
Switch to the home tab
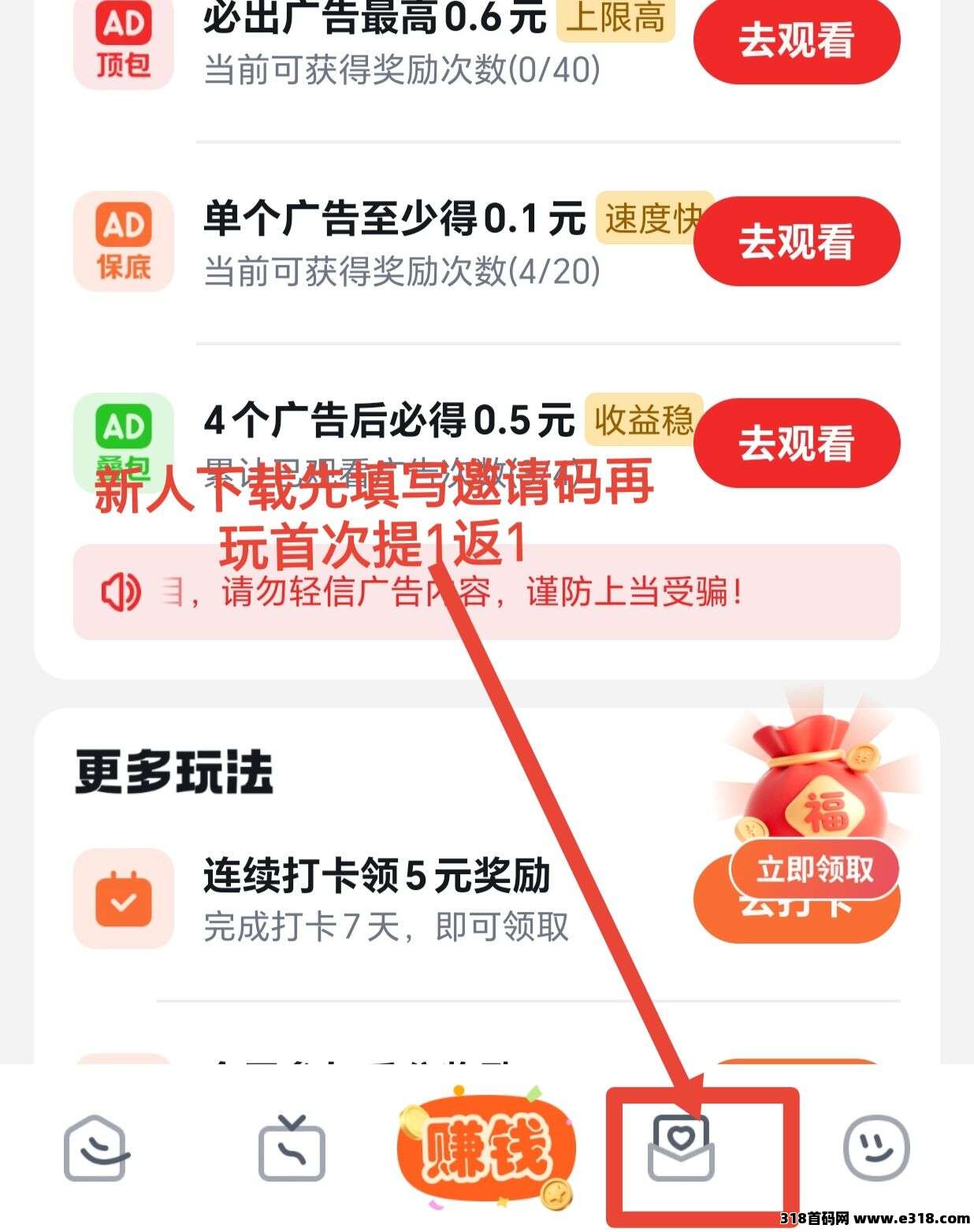coord(95,1148)
